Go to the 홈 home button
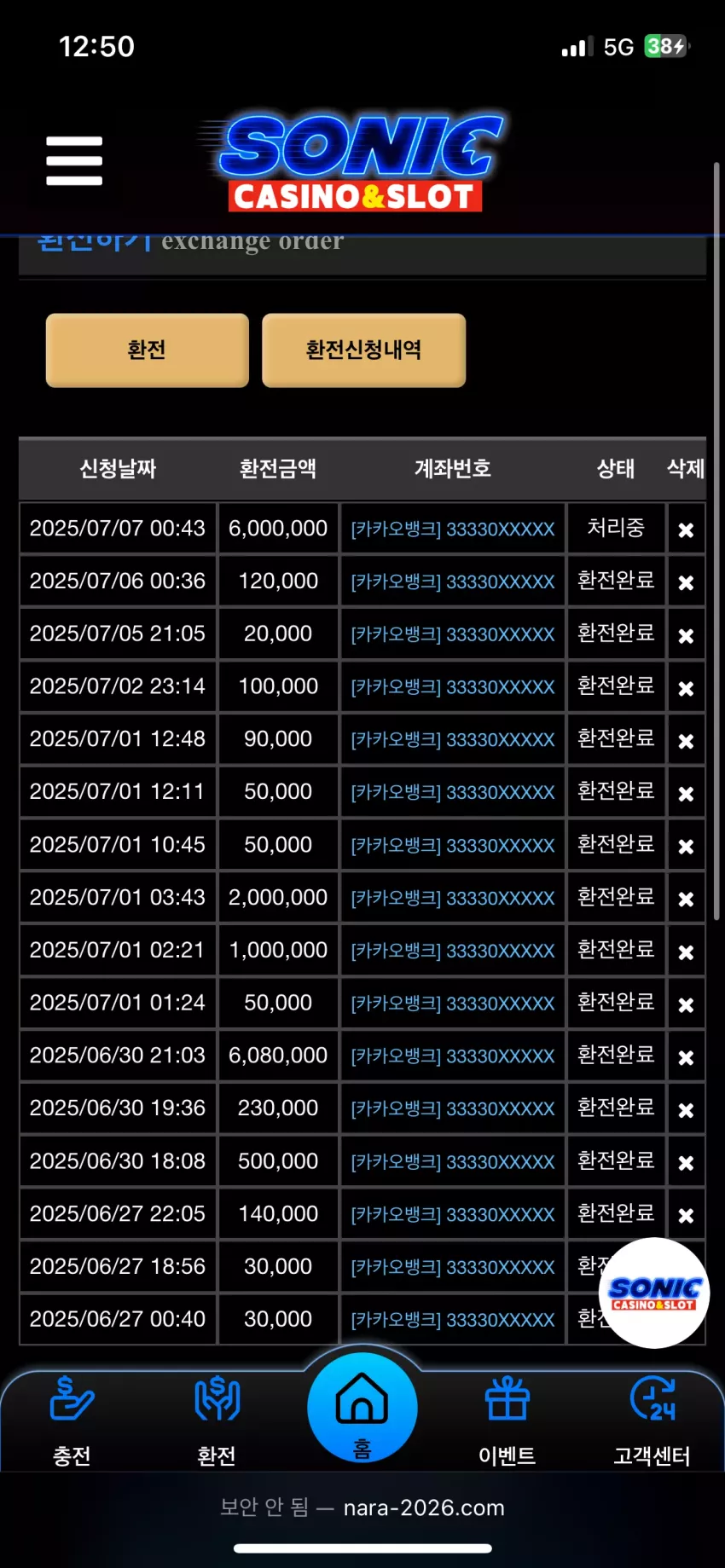The image size is (725, 1568). coord(362,1408)
